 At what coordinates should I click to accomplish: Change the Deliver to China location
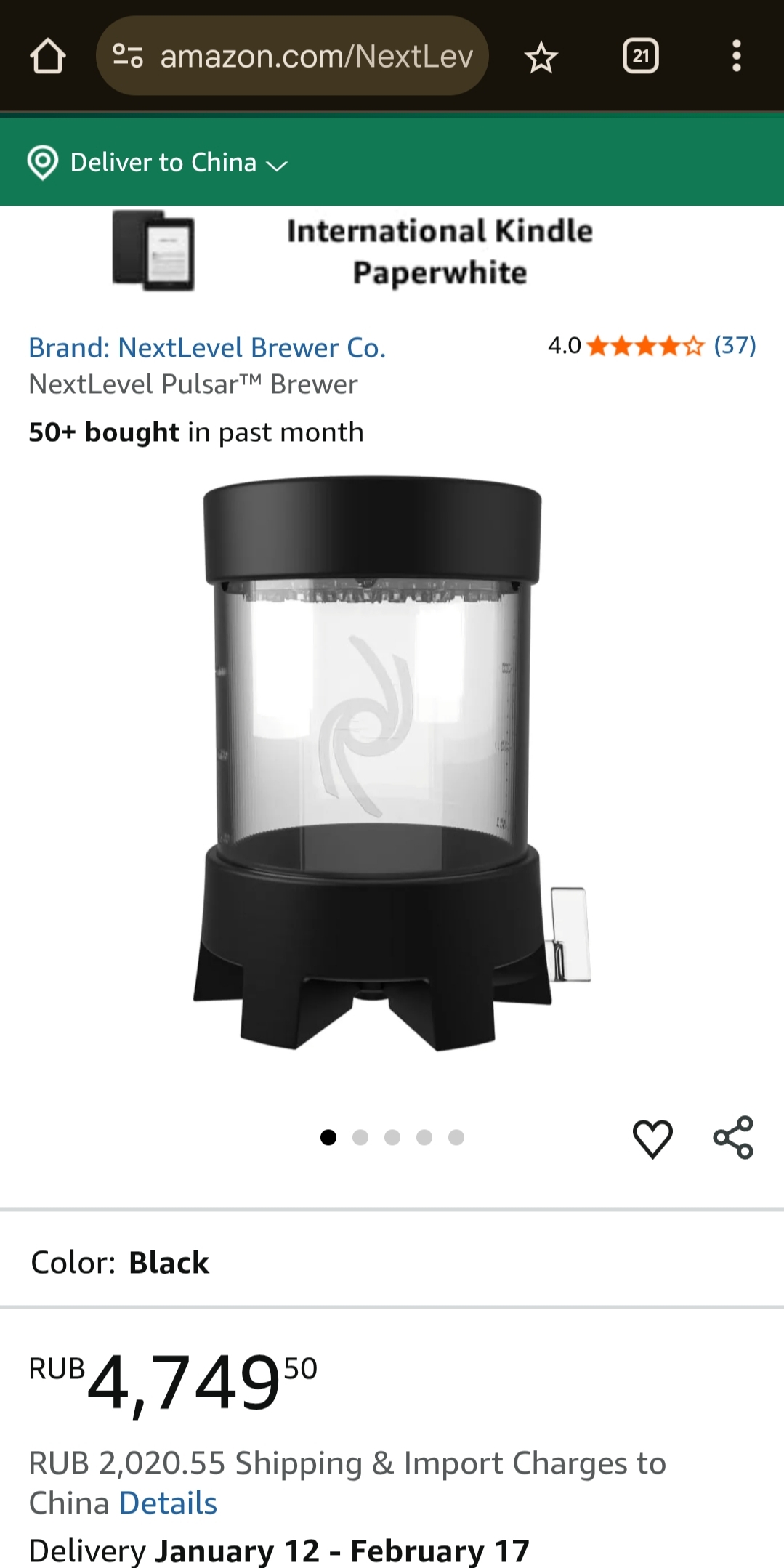(158, 163)
